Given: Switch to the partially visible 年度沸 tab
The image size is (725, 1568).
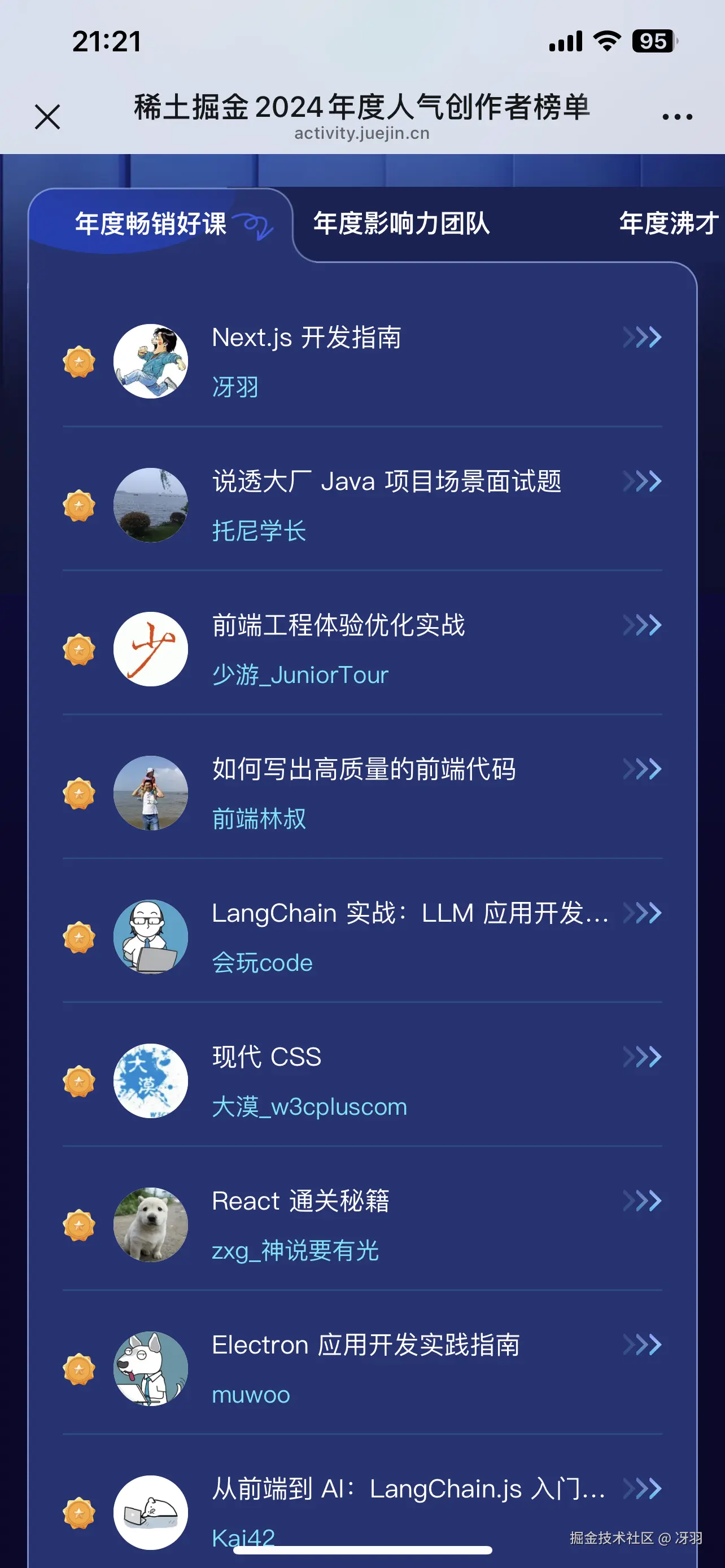Looking at the screenshot, I should coord(669,224).
